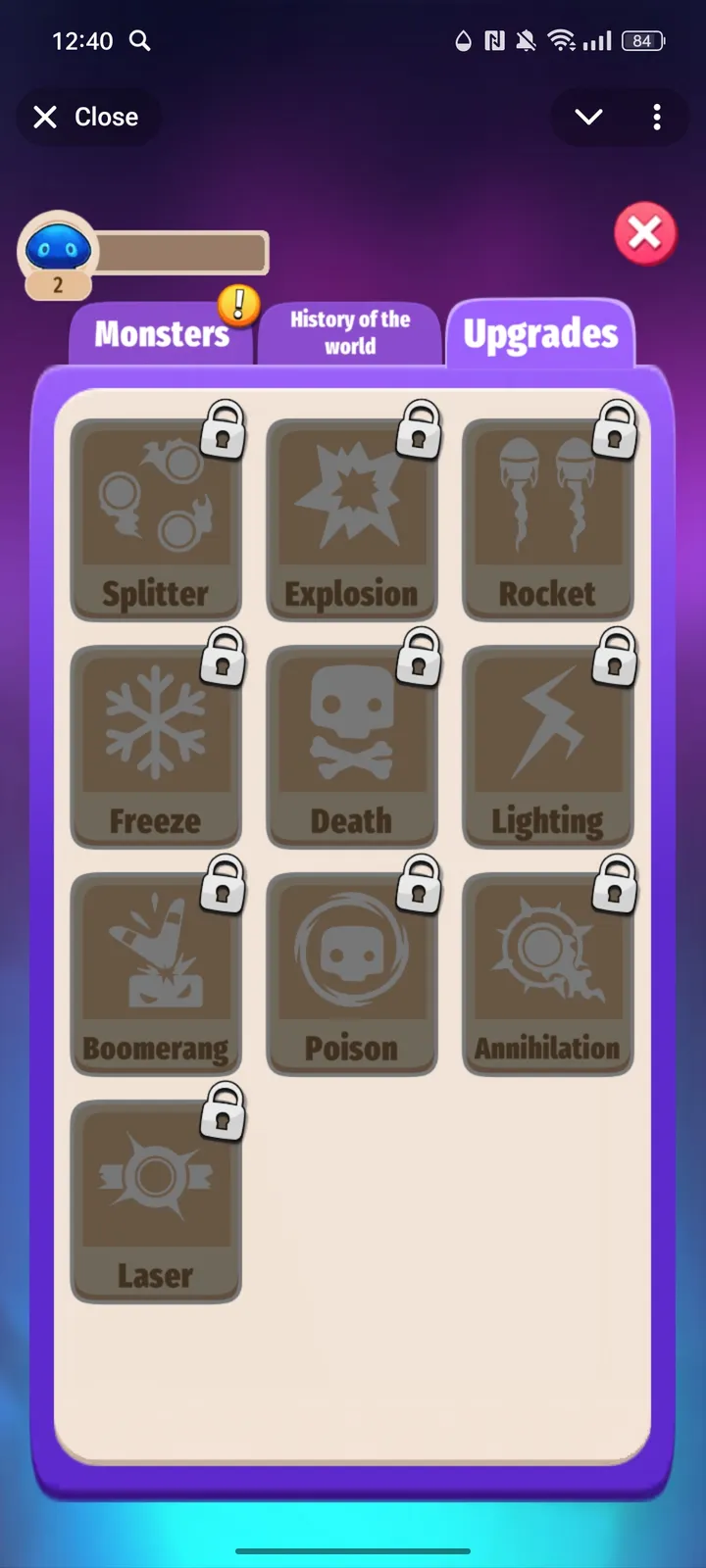
Task: Choose the locked Freeze upgrade
Action: (x=156, y=747)
